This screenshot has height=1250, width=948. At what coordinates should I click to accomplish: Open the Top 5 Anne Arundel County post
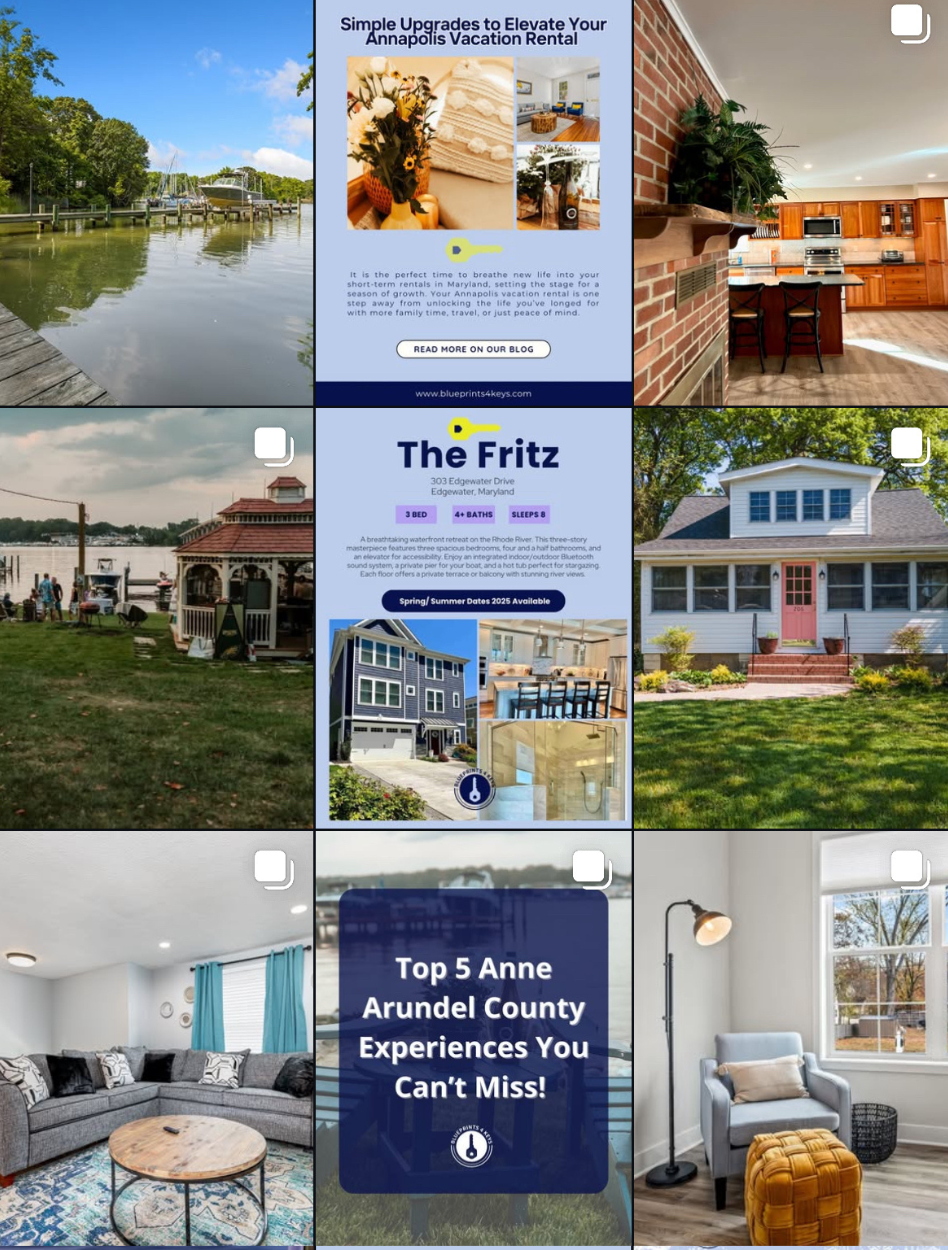473,1040
